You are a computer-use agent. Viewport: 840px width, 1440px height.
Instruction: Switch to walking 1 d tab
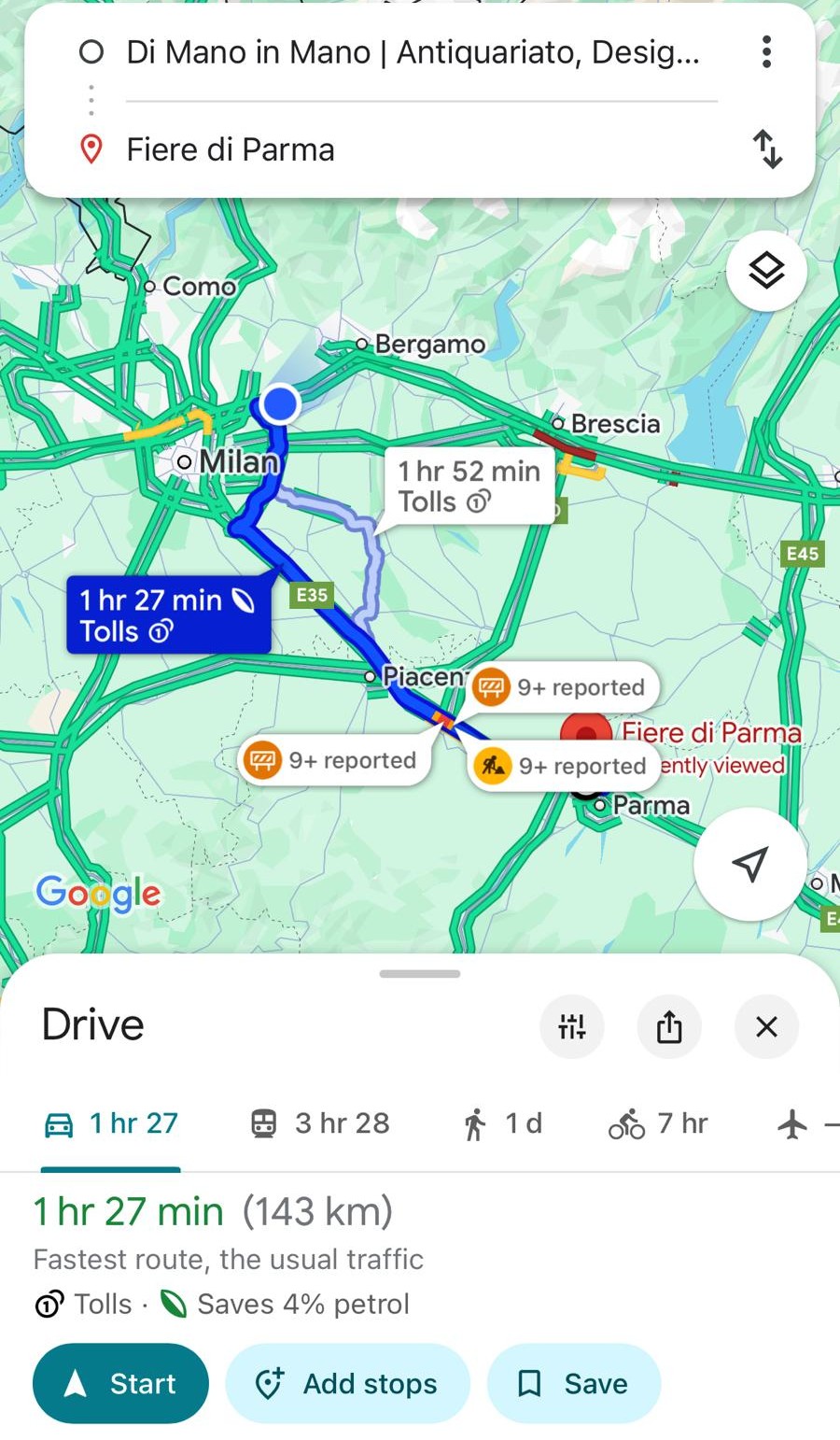502,1123
